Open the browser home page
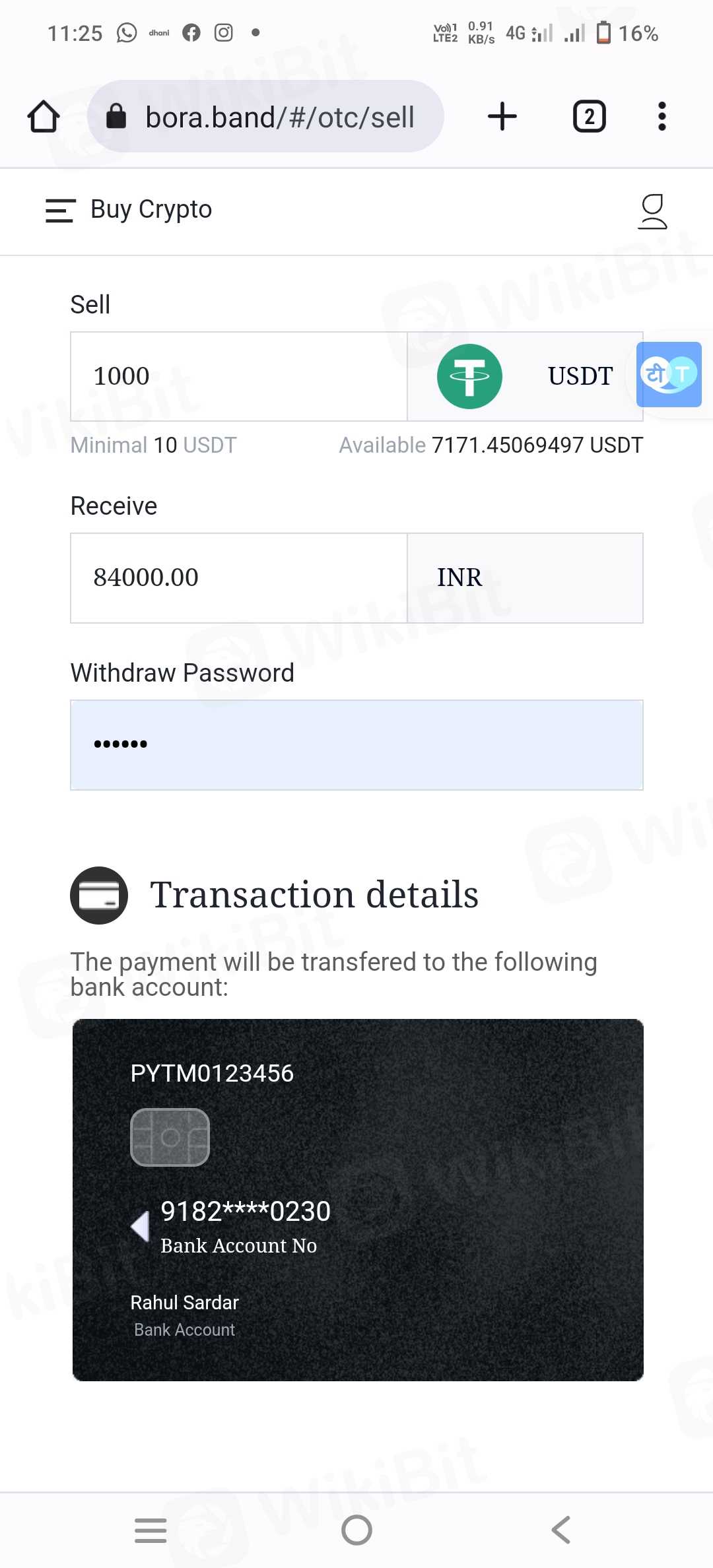 coord(44,117)
